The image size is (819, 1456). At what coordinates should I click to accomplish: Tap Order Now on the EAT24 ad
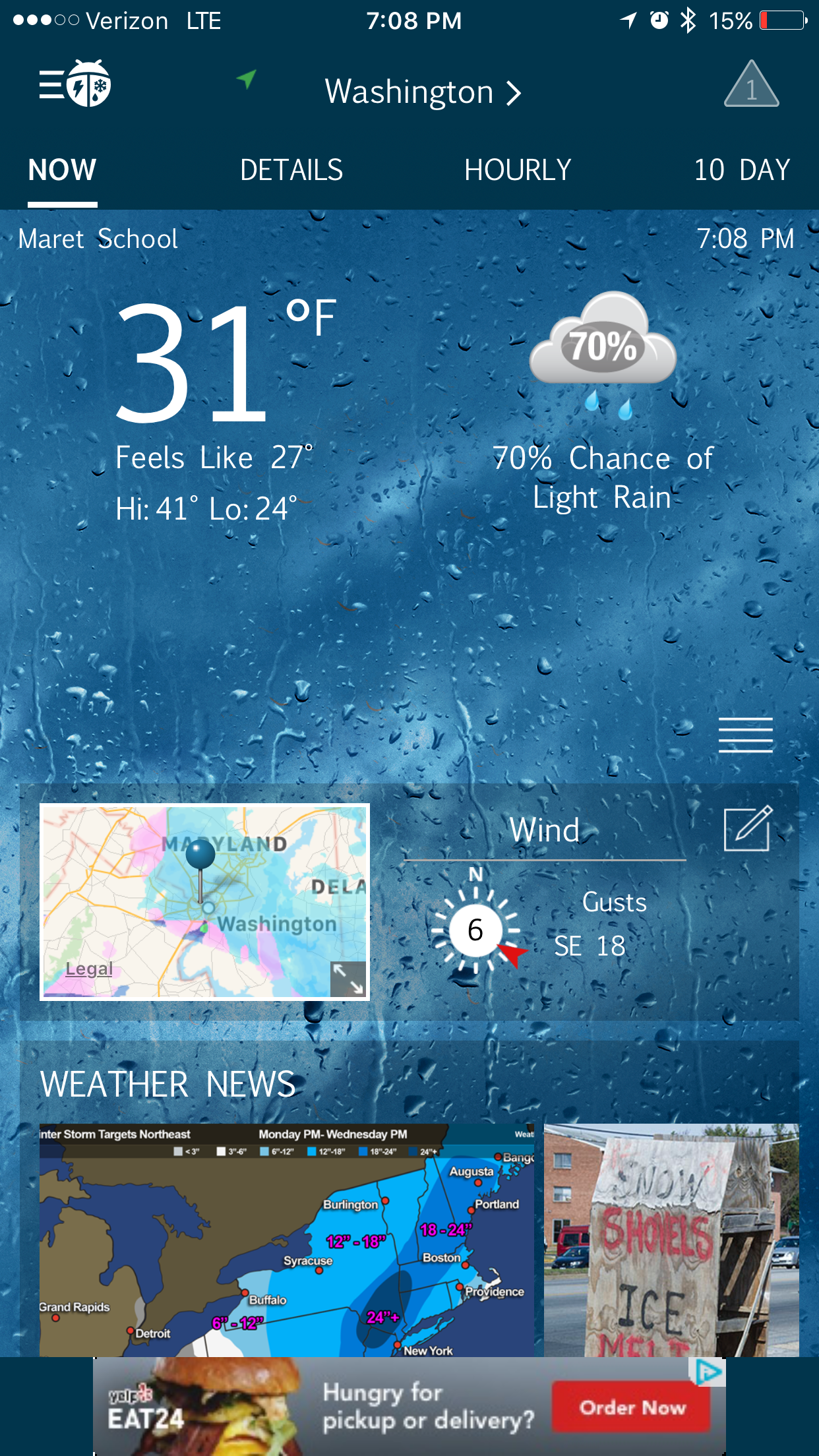[x=632, y=1407]
